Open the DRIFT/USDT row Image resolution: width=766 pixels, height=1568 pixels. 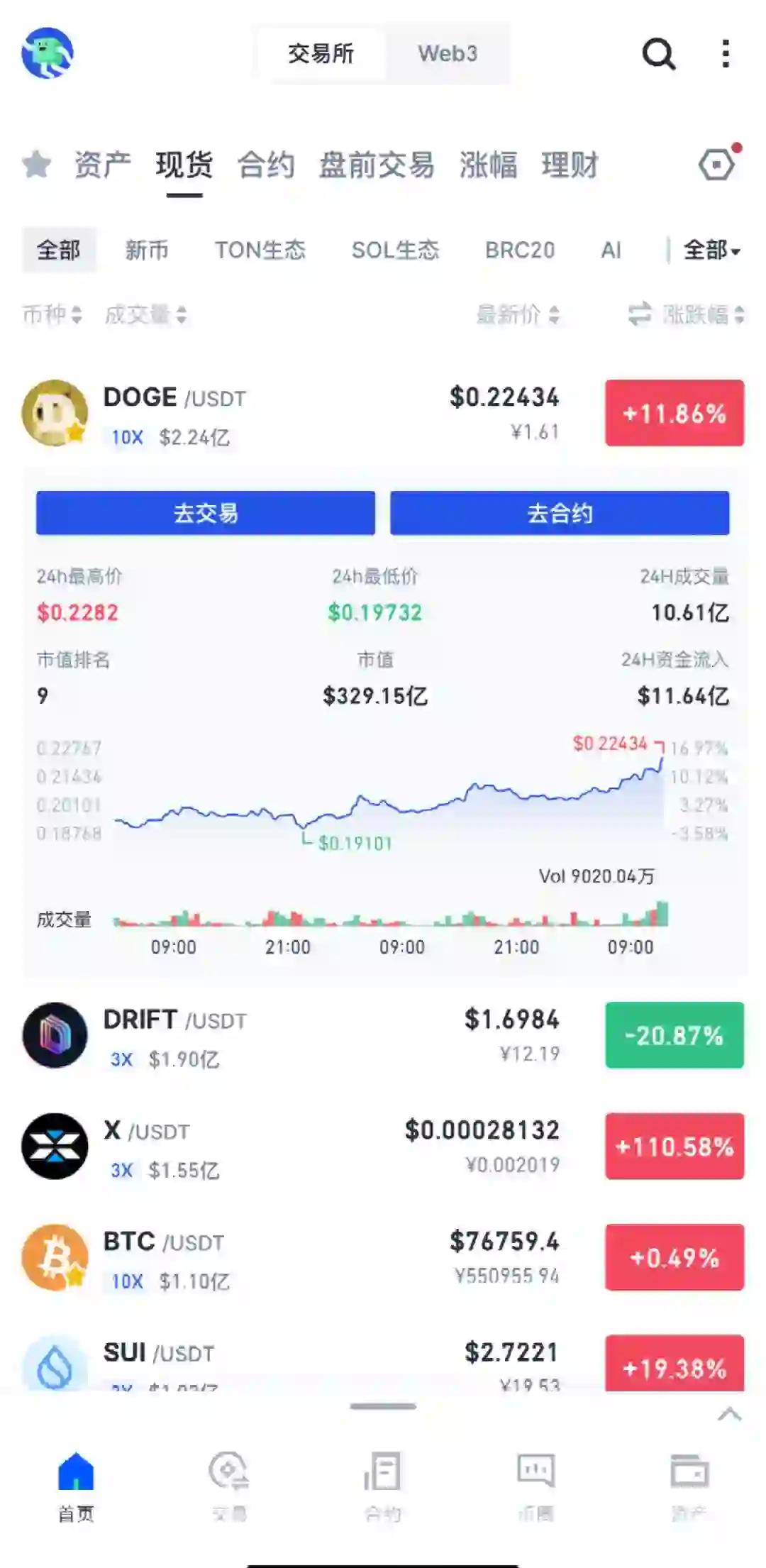click(x=284, y=1036)
